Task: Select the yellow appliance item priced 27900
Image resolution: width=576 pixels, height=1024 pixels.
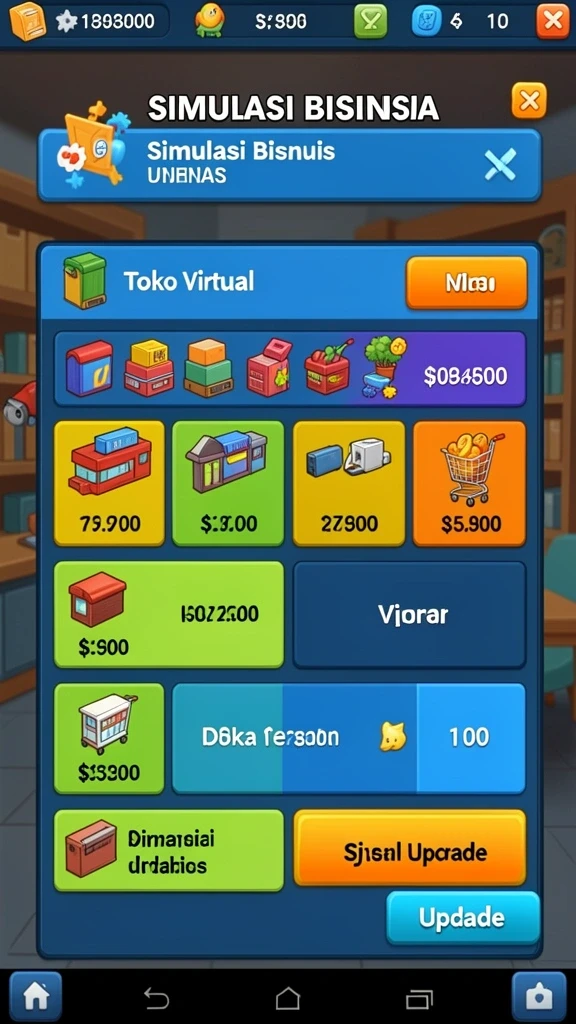Action: pos(349,483)
